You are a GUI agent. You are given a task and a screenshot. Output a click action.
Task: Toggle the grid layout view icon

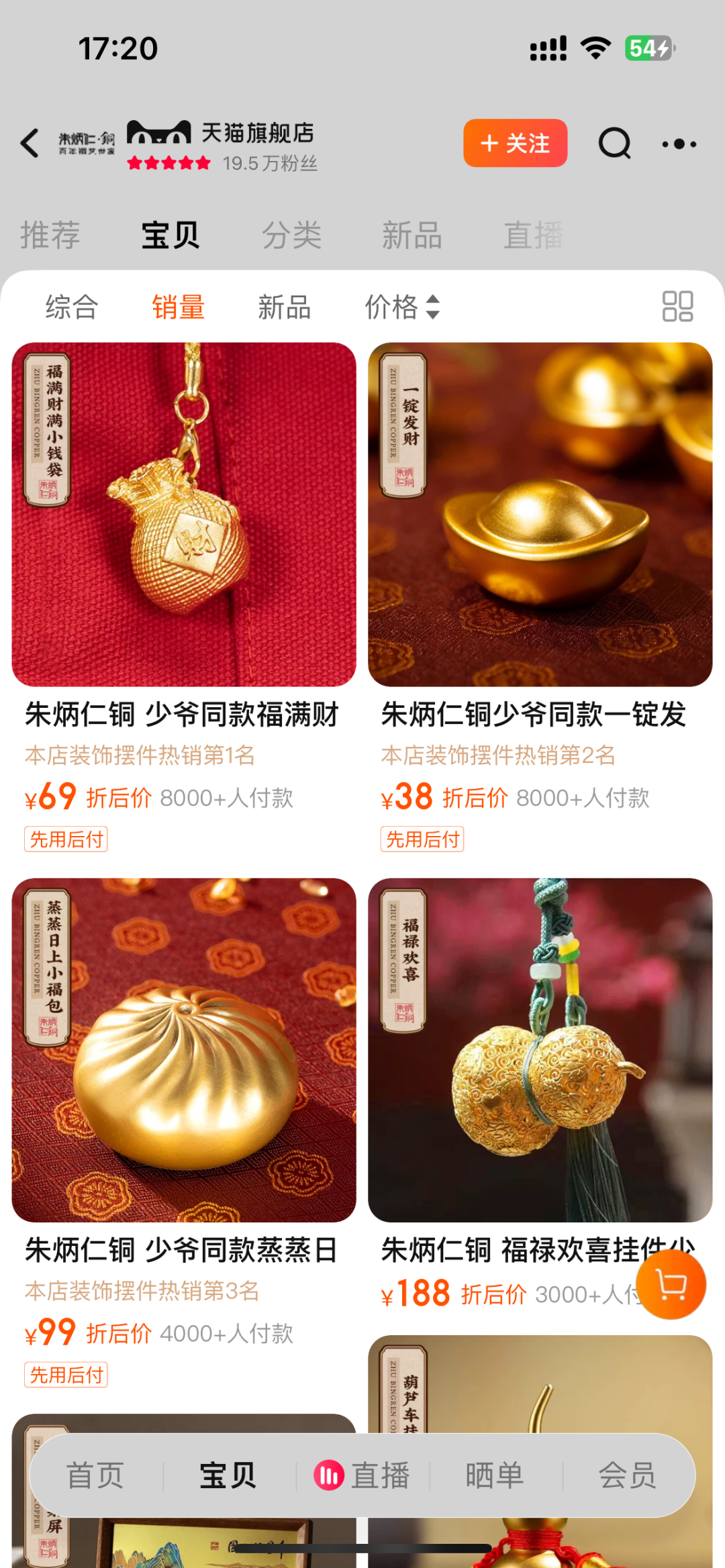pyautogui.click(x=677, y=307)
